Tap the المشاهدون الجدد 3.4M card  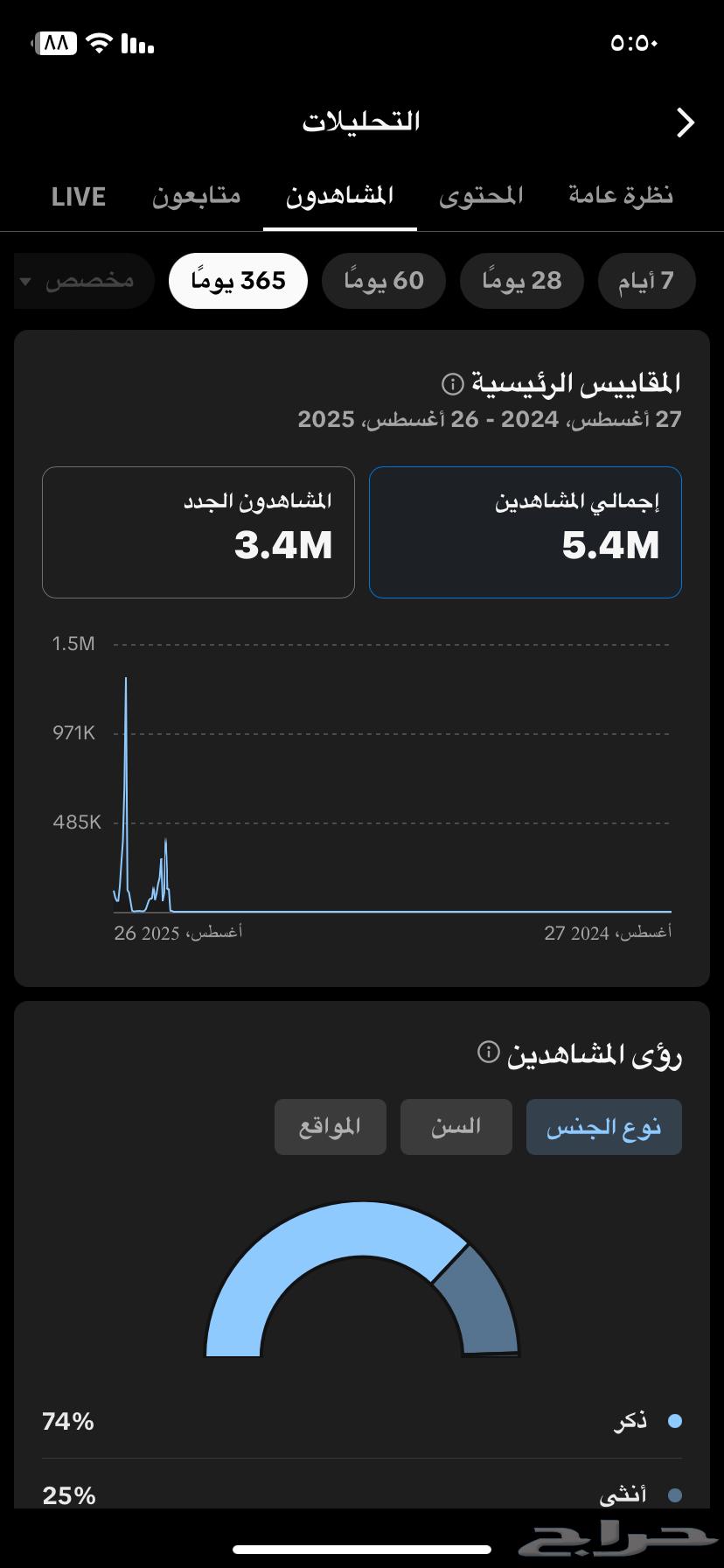pyautogui.click(x=198, y=531)
